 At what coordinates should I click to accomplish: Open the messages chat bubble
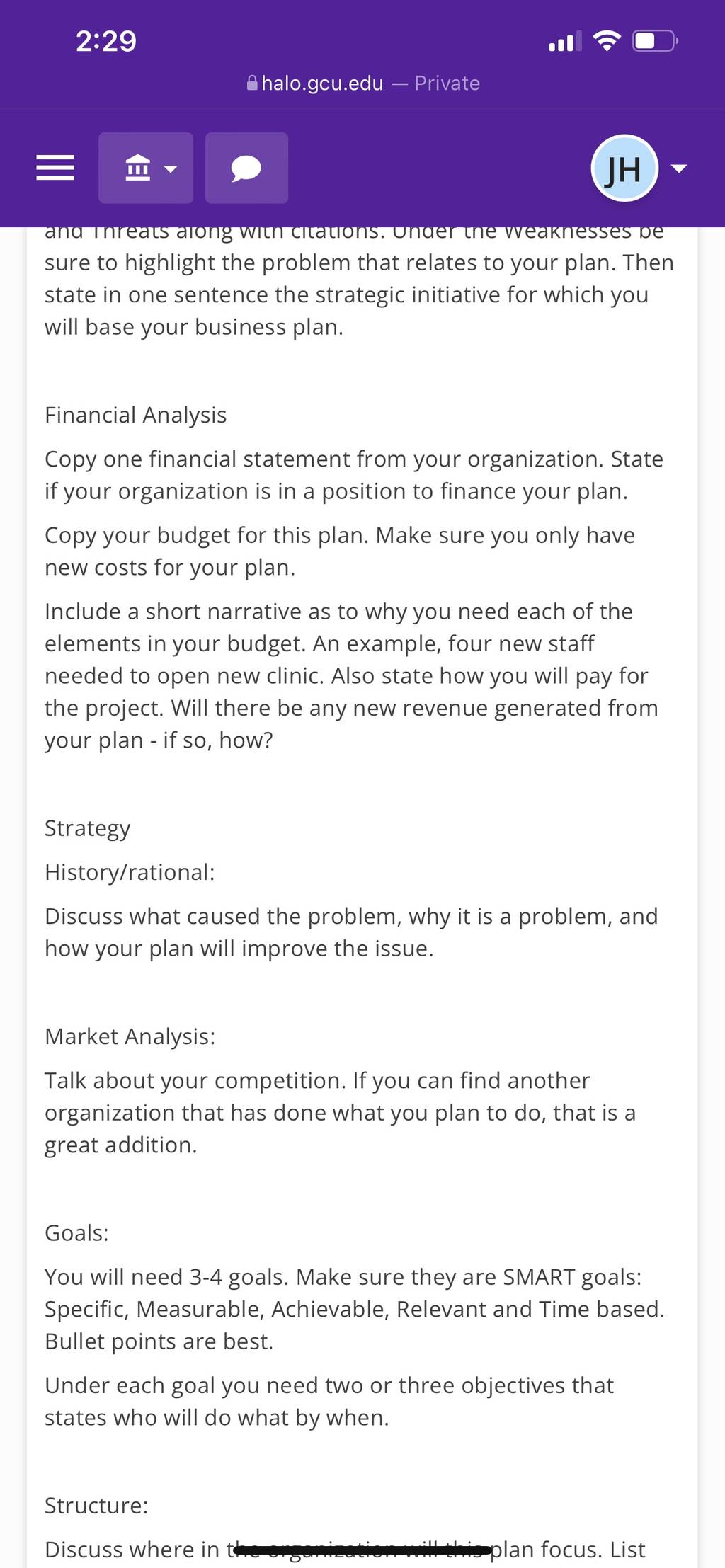click(246, 168)
